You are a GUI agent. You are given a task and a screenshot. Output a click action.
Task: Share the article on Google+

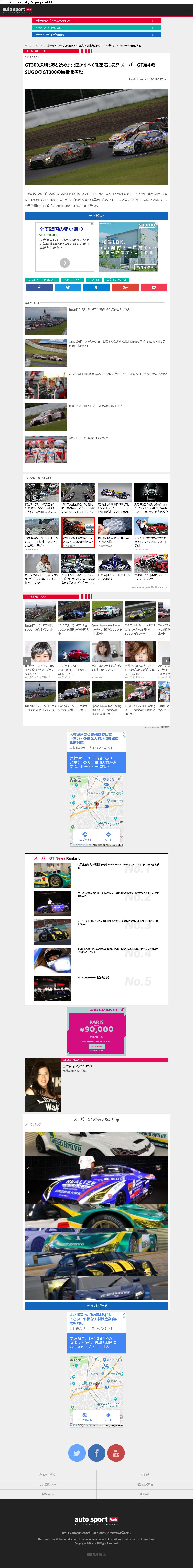pyautogui.click(x=125, y=287)
